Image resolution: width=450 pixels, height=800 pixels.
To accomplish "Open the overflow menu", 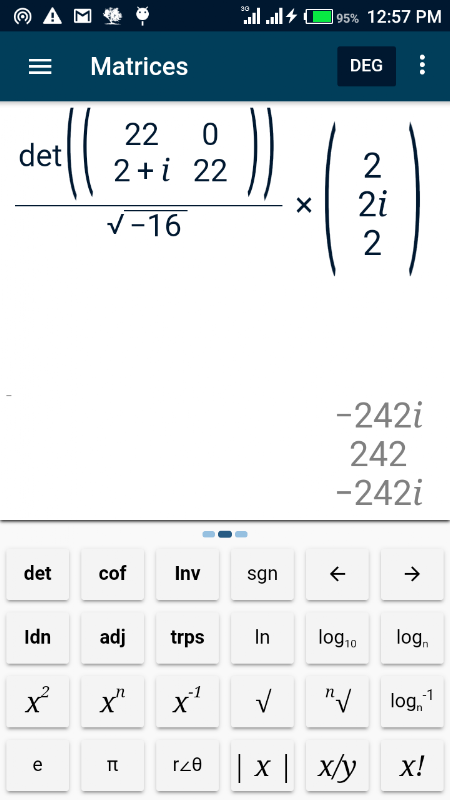I will coord(422,66).
